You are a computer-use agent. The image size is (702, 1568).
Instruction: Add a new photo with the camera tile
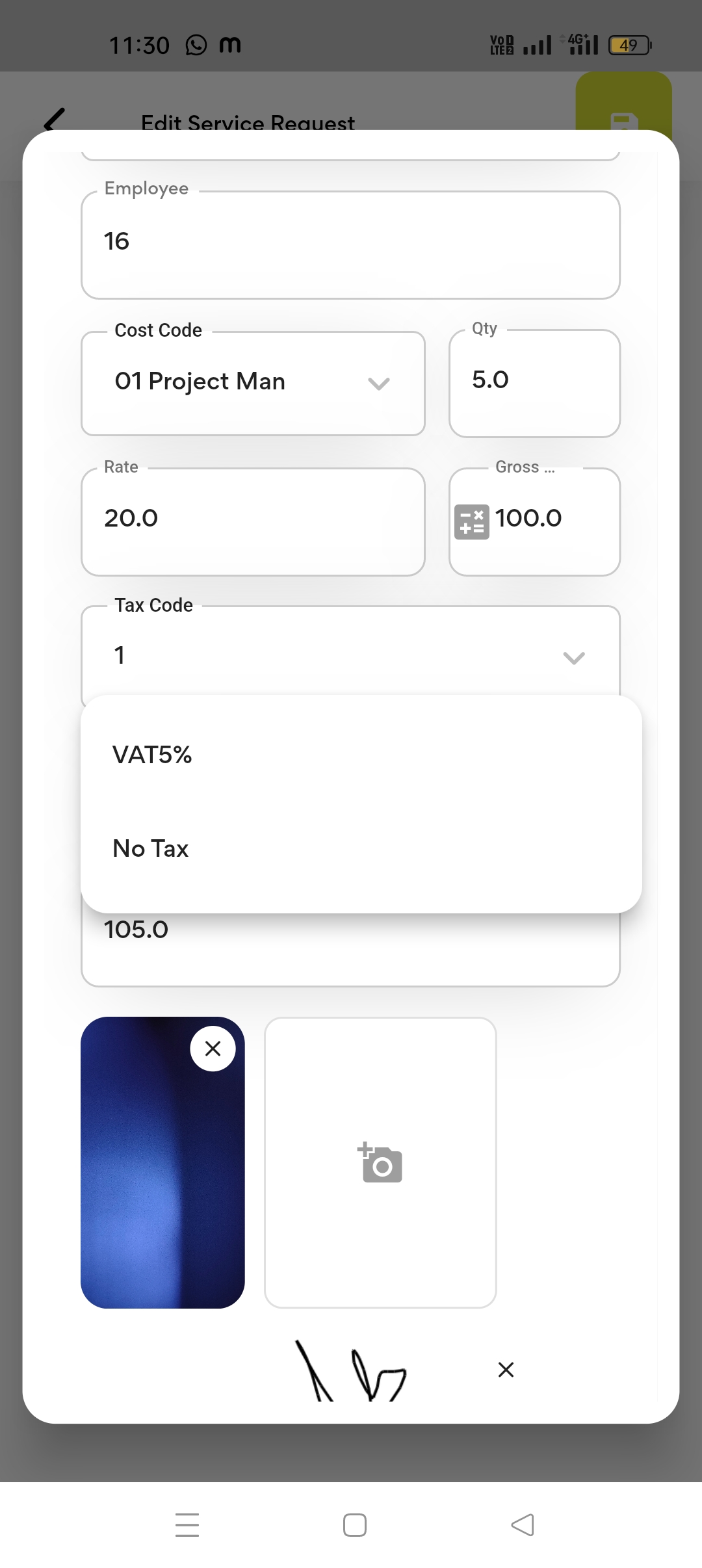coord(380,1162)
